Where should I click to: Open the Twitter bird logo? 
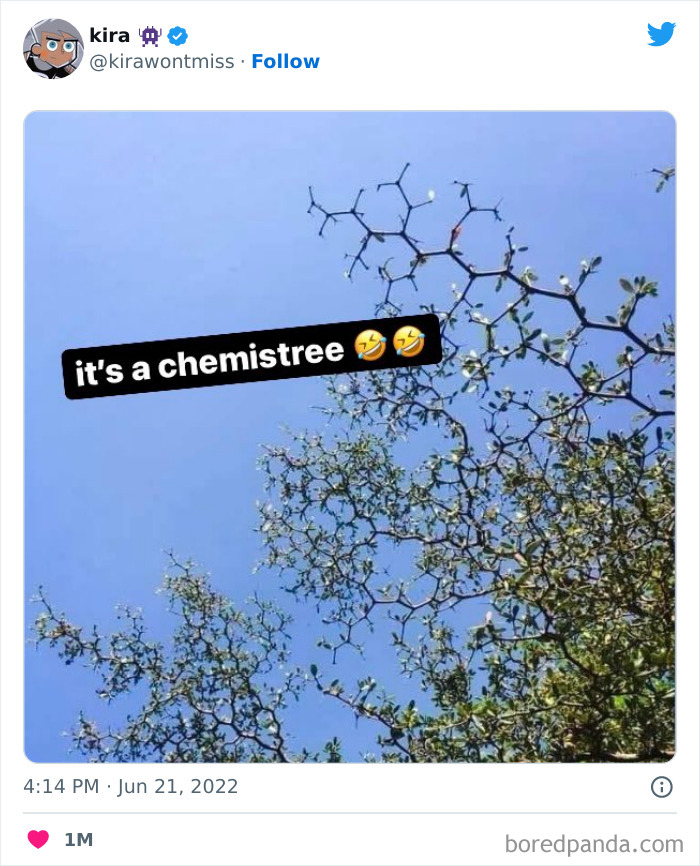[x=661, y=35]
